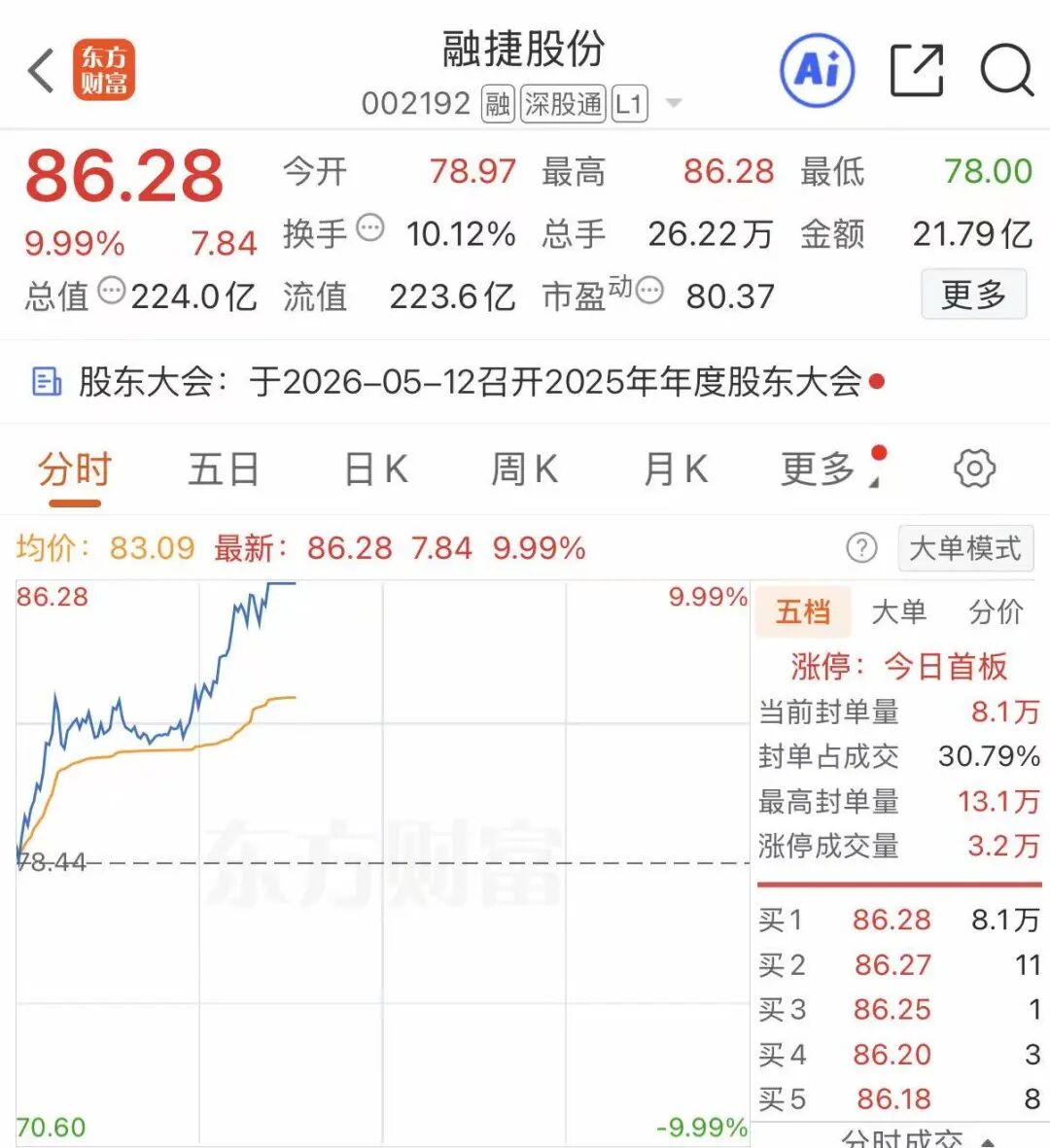This screenshot has width=1050, height=1148.
Task: Share this stock page
Action: click(x=916, y=70)
